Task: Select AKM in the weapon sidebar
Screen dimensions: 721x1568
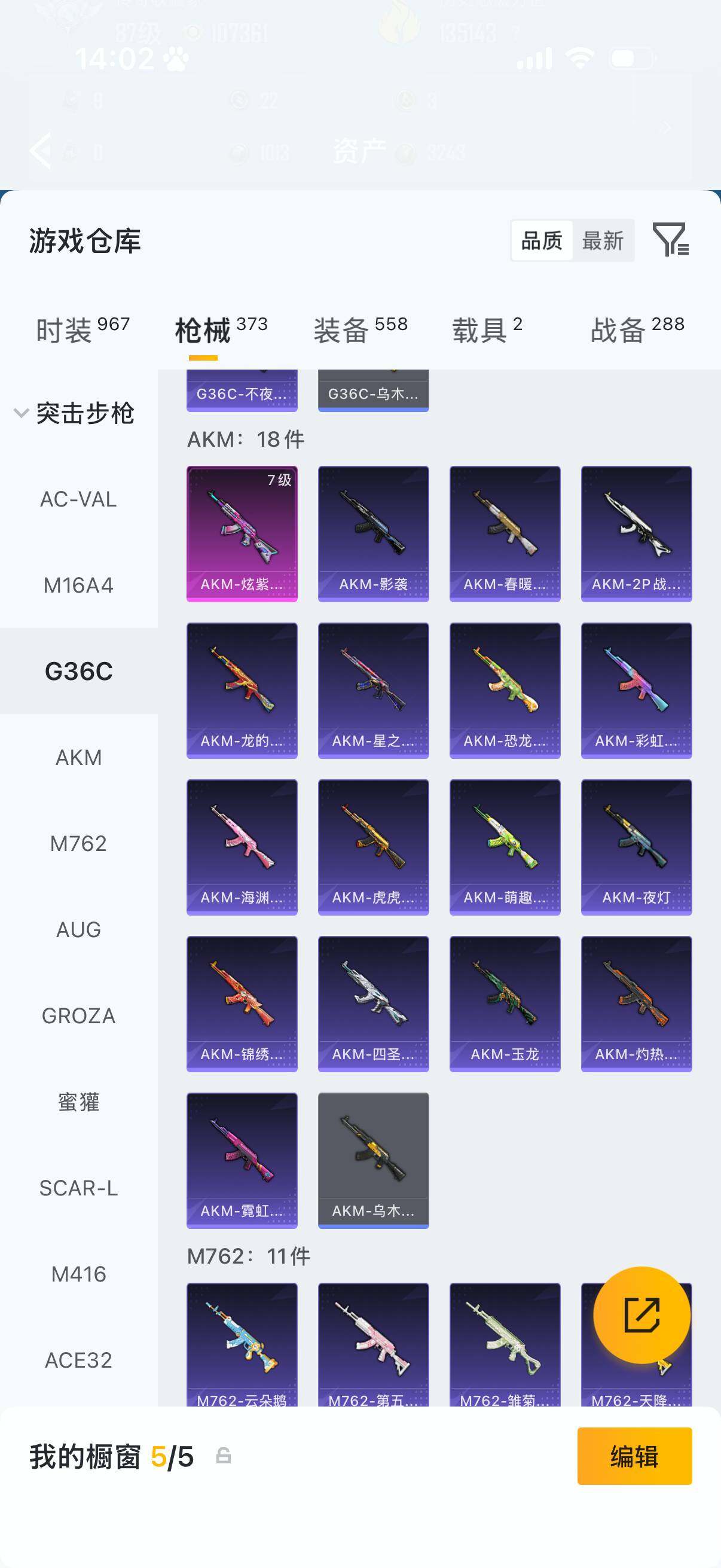Action: point(78,757)
